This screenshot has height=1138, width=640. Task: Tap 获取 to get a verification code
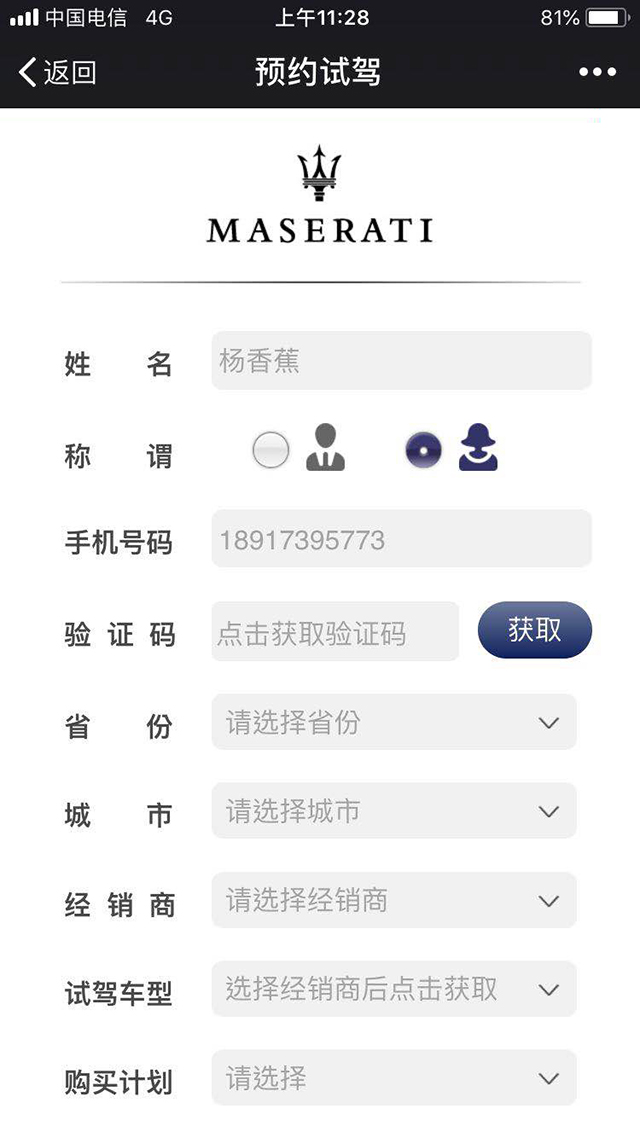pyautogui.click(x=535, y=630)
